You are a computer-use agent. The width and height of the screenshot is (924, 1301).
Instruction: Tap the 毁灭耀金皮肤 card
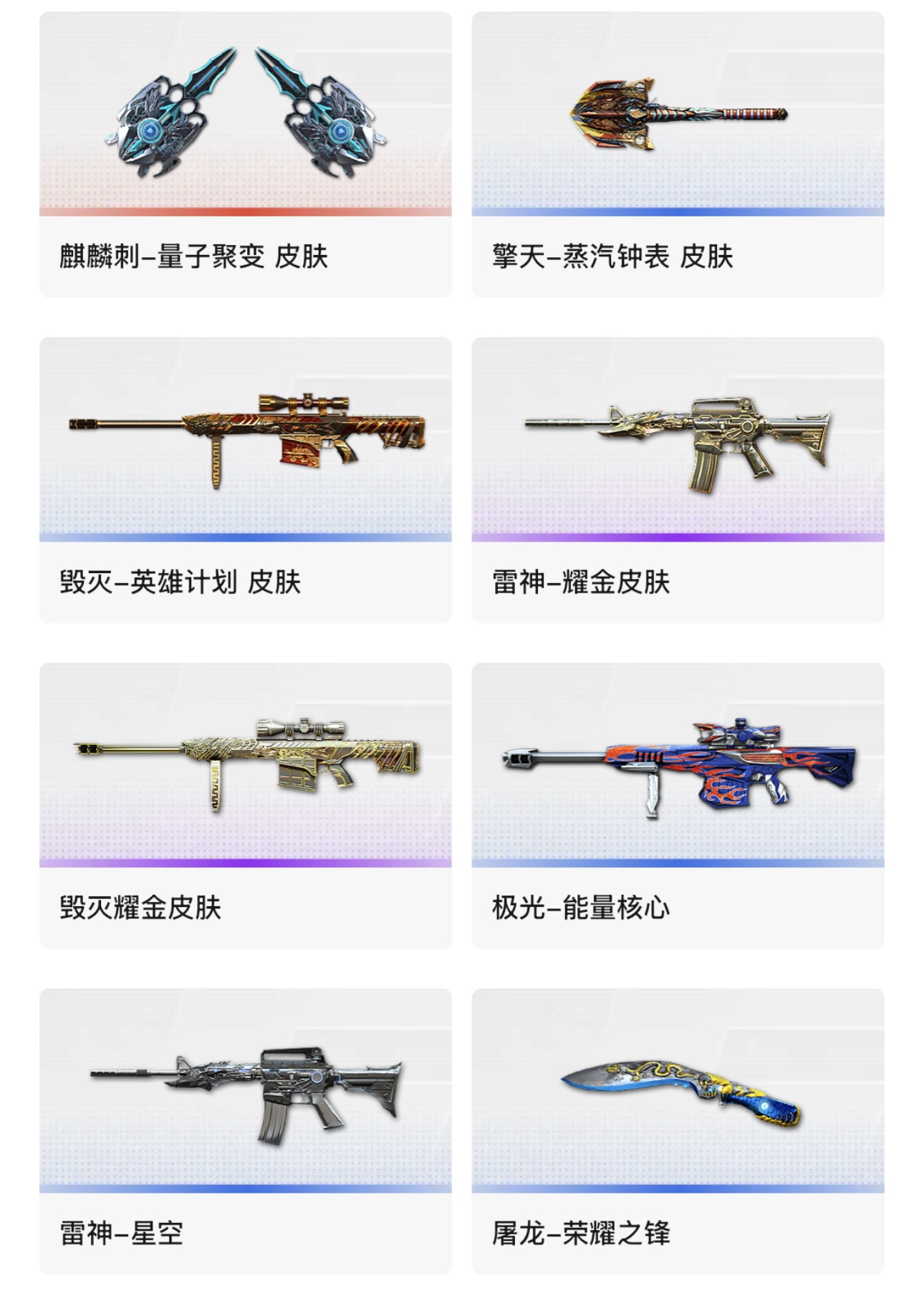pyautogui.click(x=245, y=805)
